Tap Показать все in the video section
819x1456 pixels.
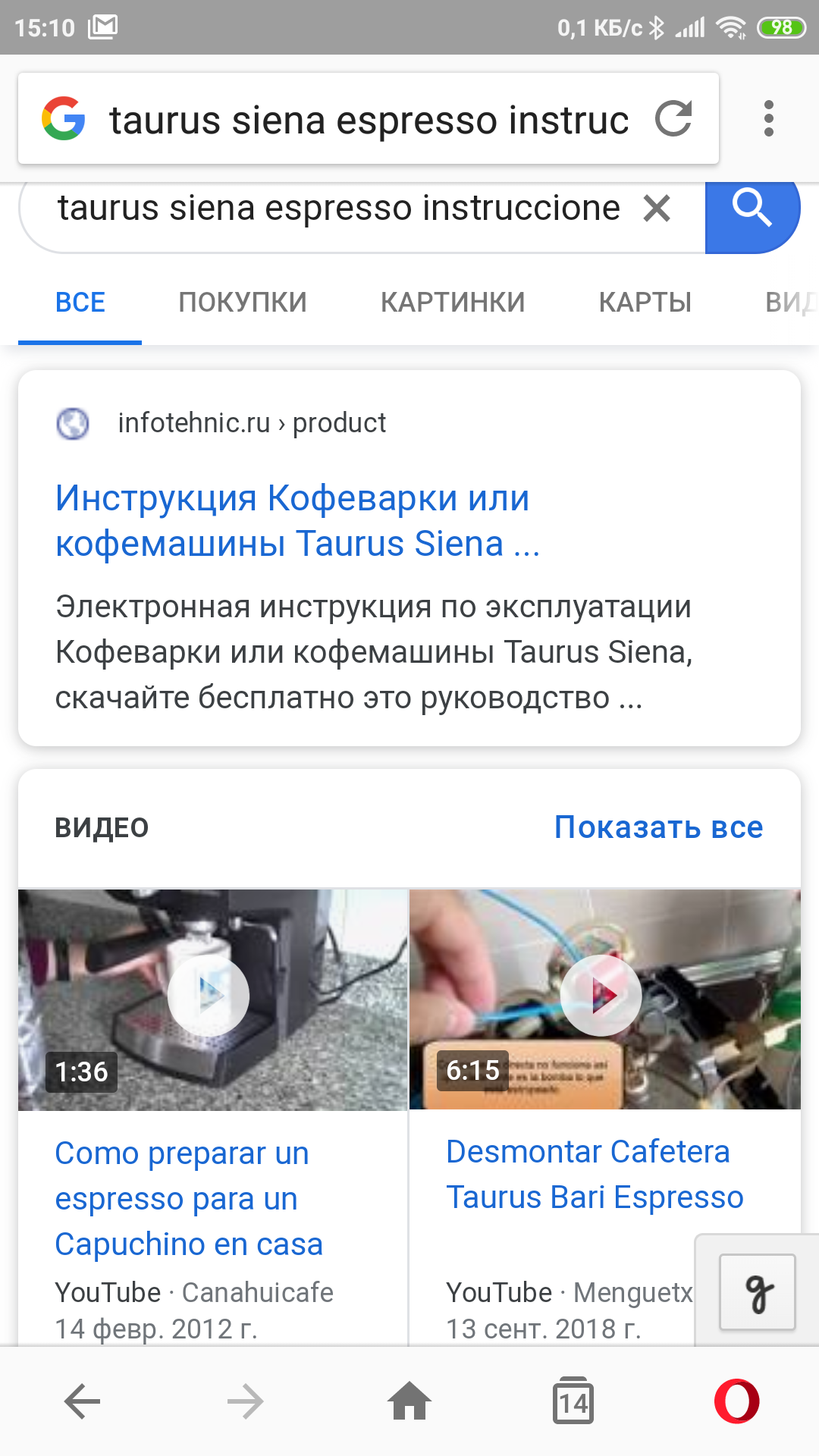pyautogui.click(x=658, y=827)
